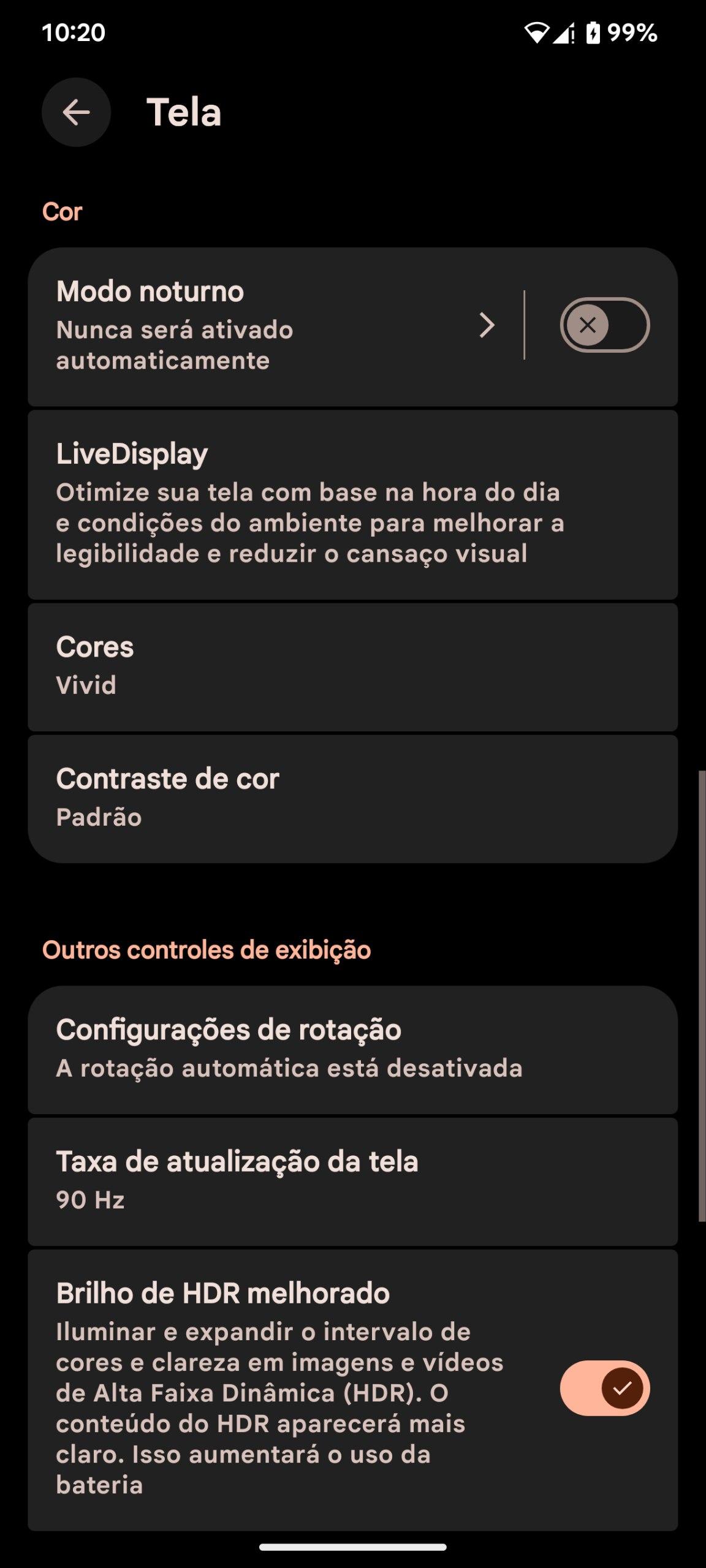Open Modo noturno settings

click(270, 326)
